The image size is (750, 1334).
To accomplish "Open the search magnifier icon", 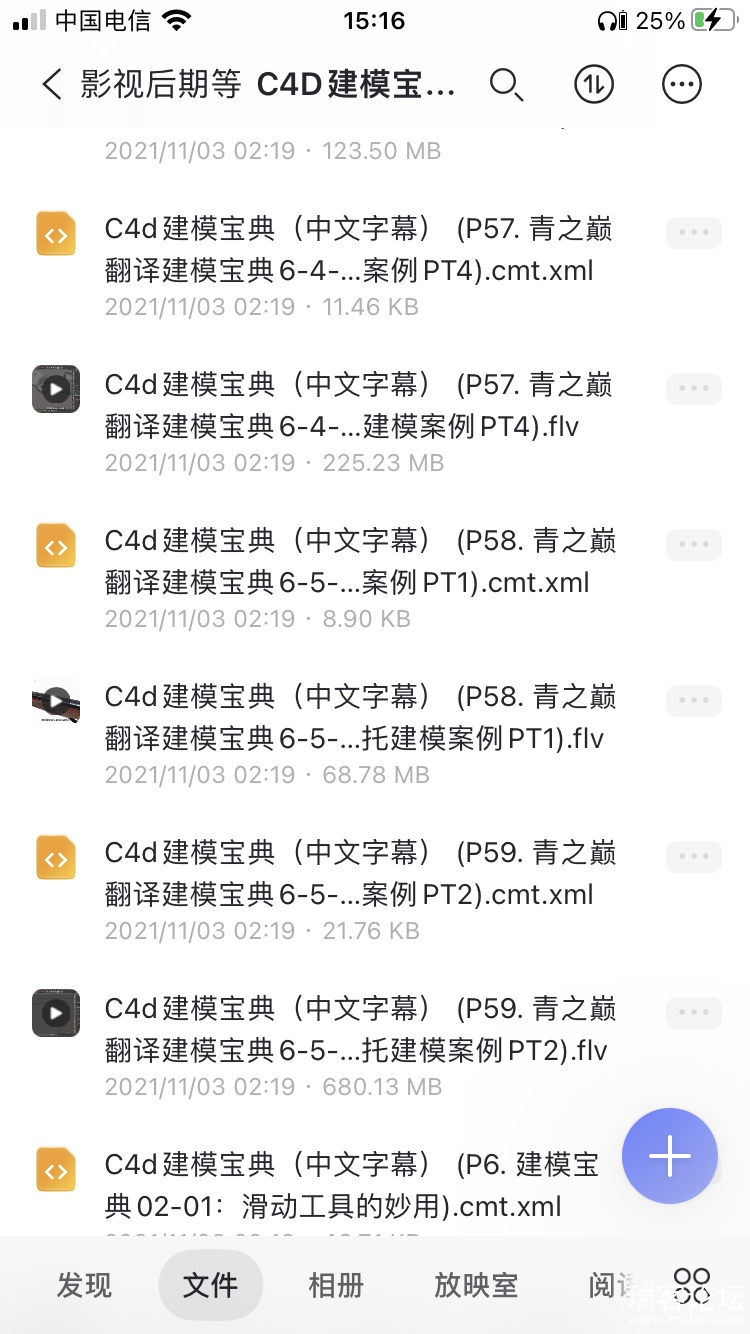I will (506, 85).
